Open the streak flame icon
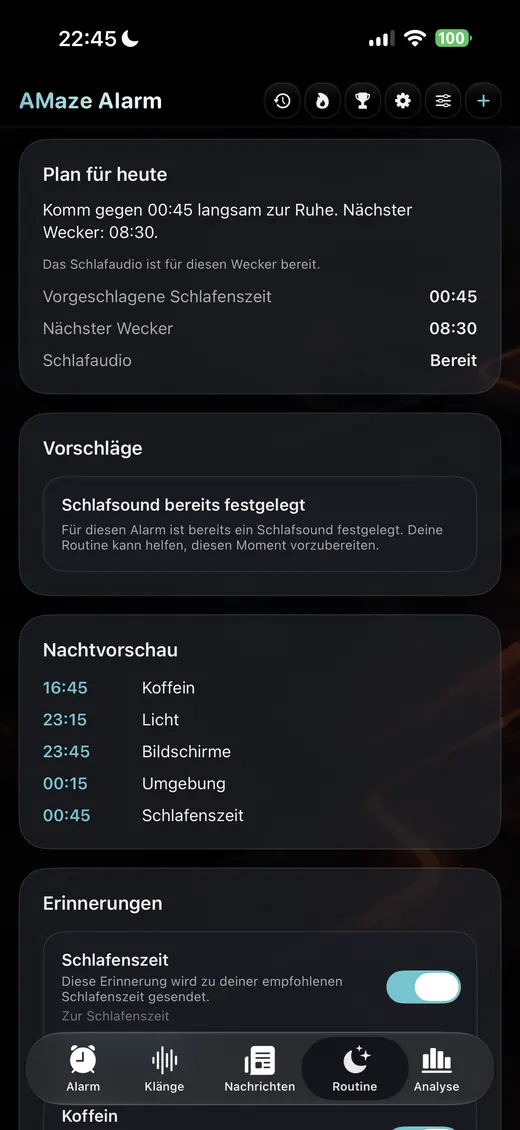 (x=323, y=101)
